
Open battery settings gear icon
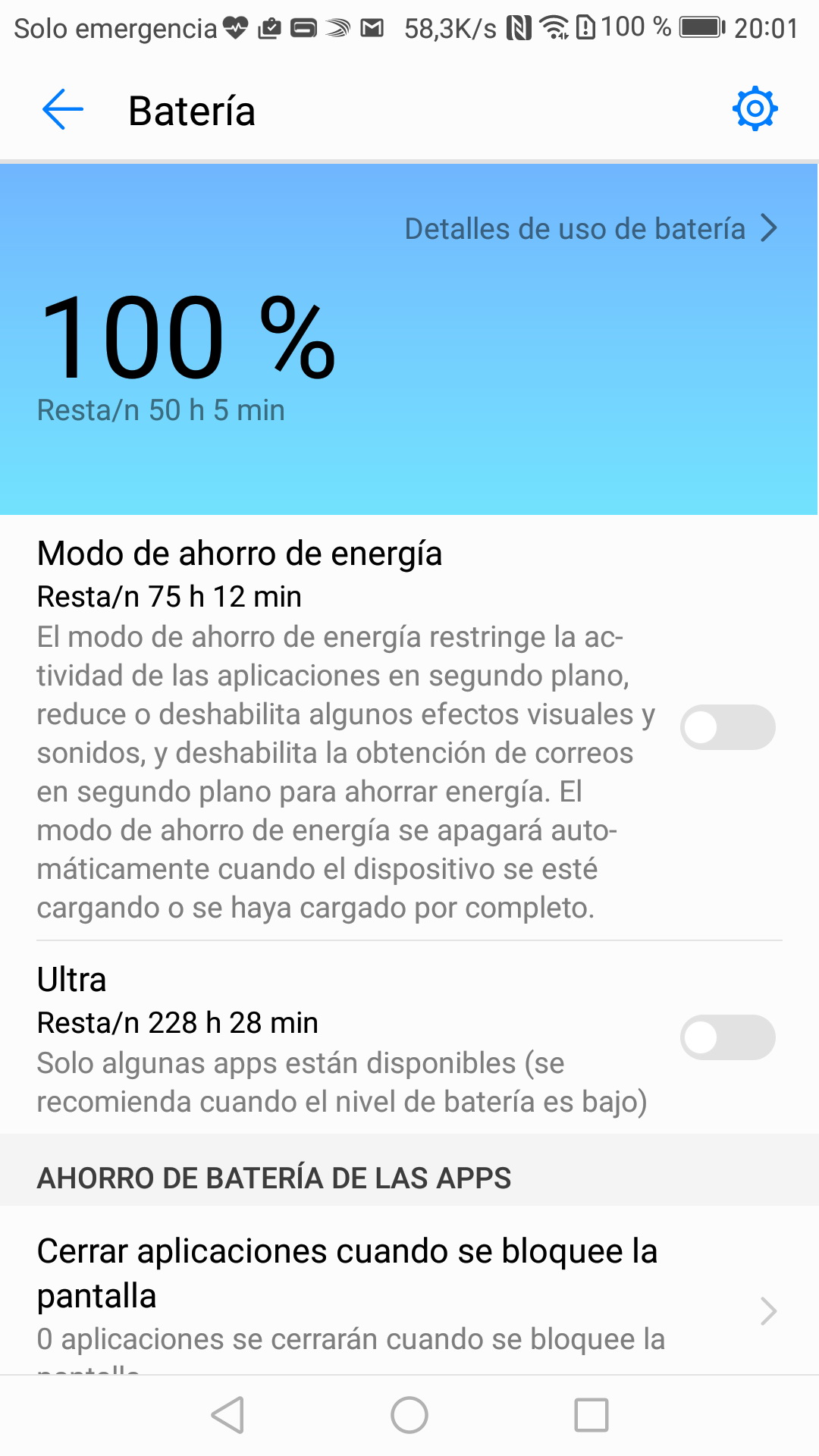[x=755, y=109]
